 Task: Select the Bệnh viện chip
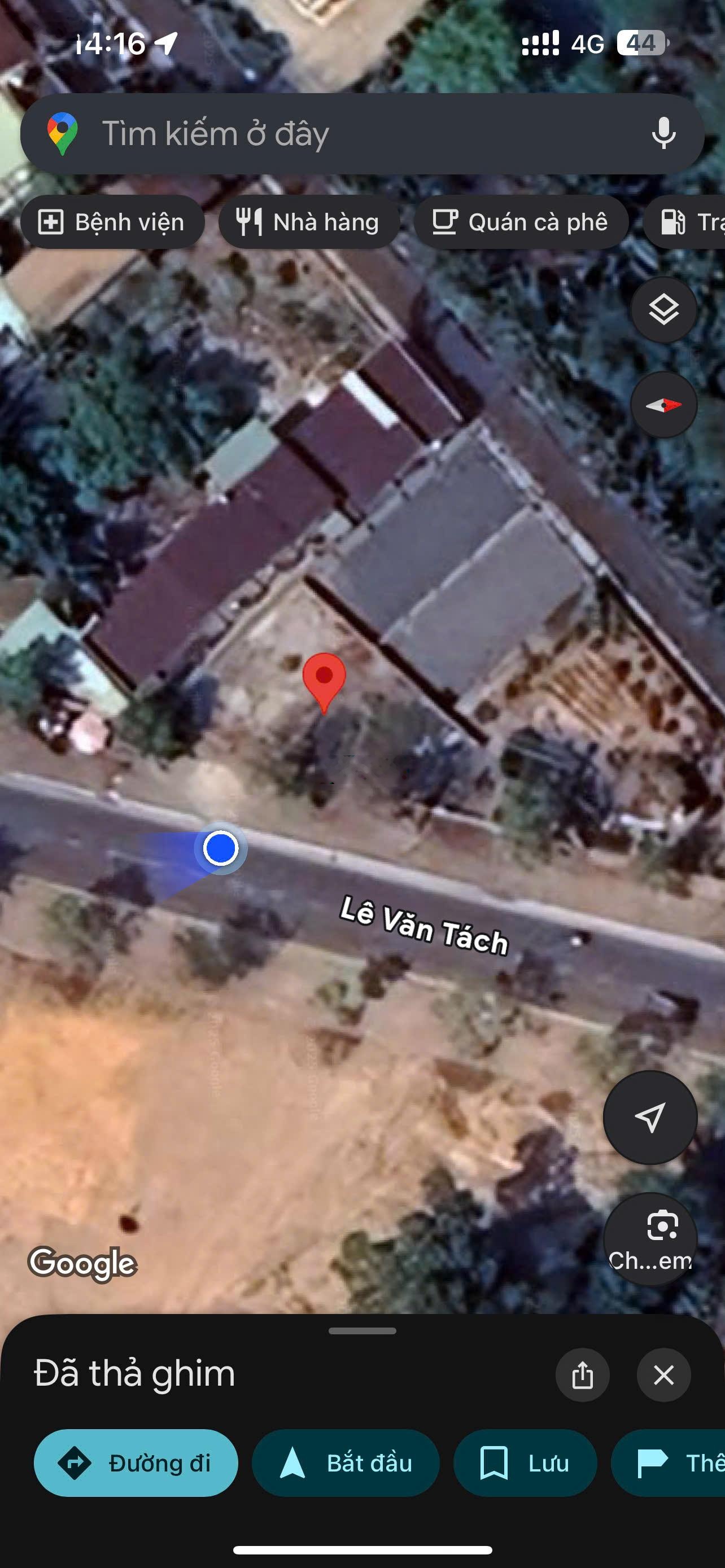coord(112,222)
